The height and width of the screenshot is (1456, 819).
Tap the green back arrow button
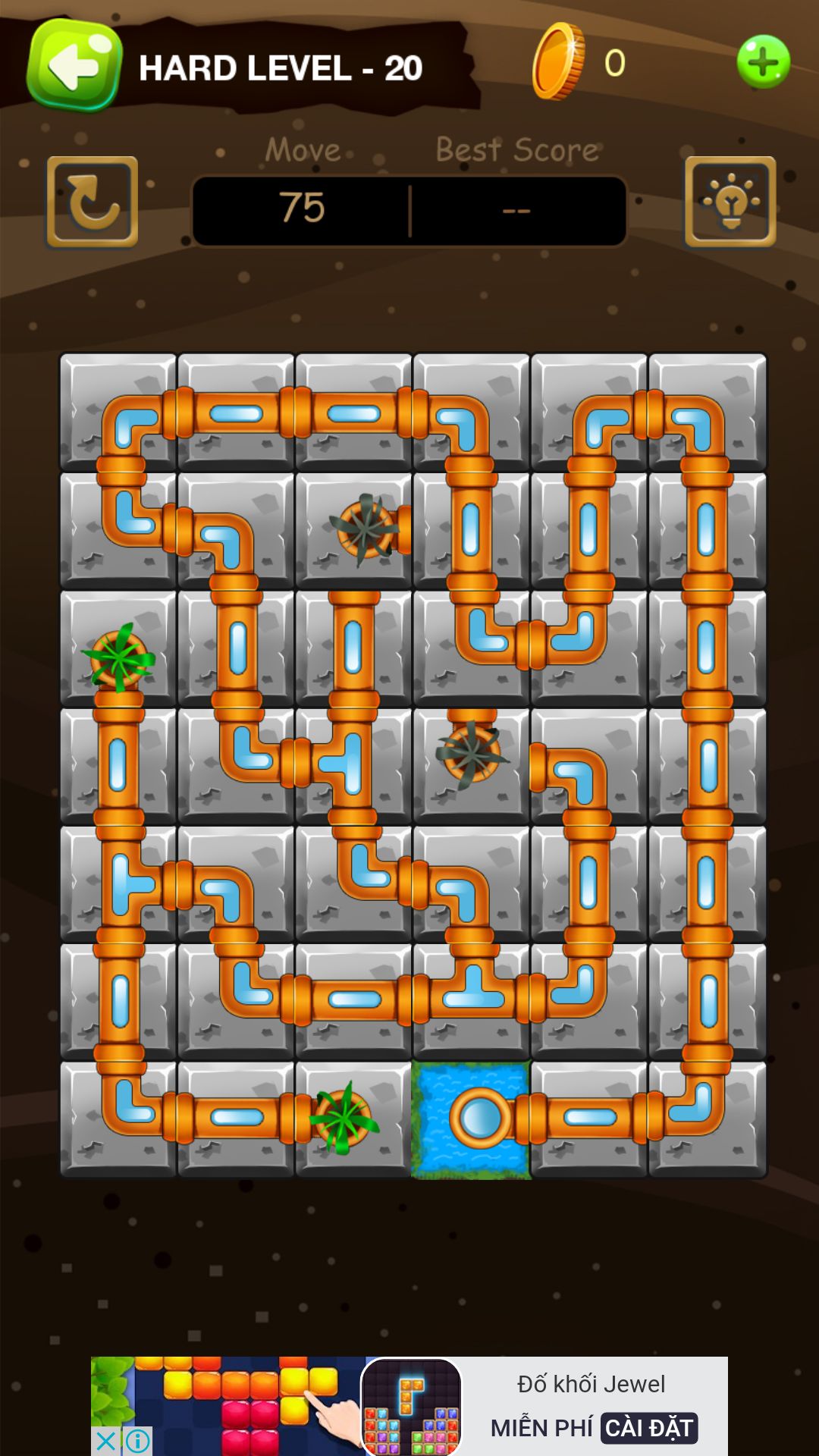[x=74, y=66]
